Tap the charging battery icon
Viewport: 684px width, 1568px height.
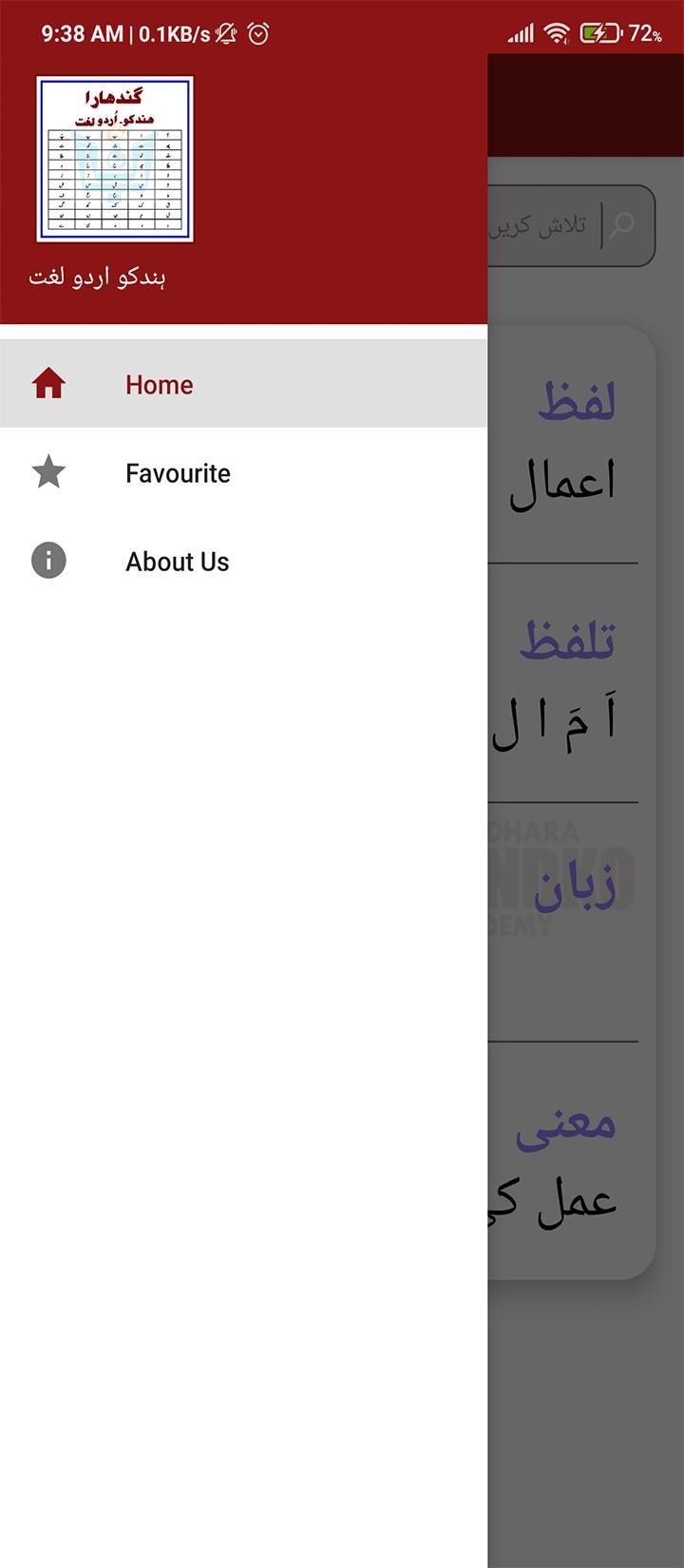(x=598, y=33)
